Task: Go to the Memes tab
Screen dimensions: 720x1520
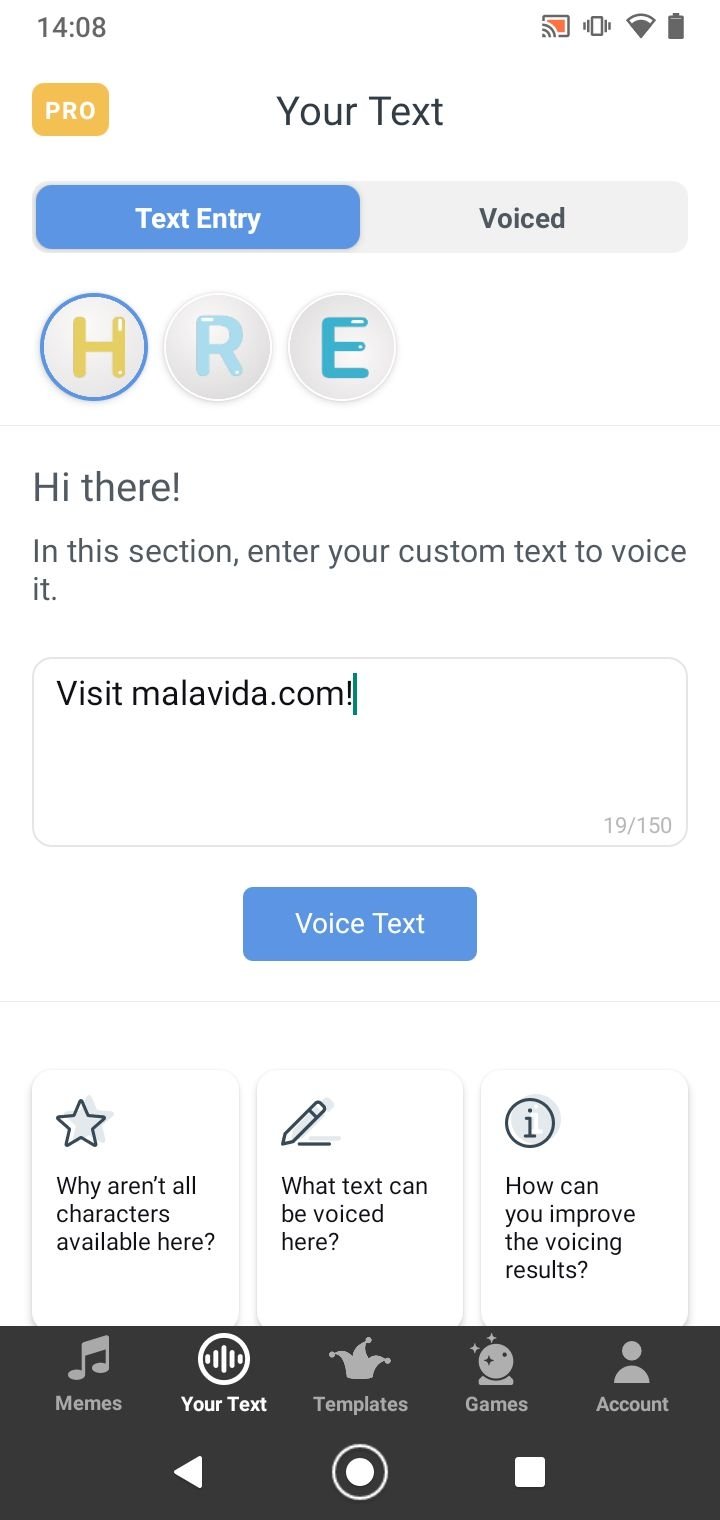Action: tap(88, 1376)
